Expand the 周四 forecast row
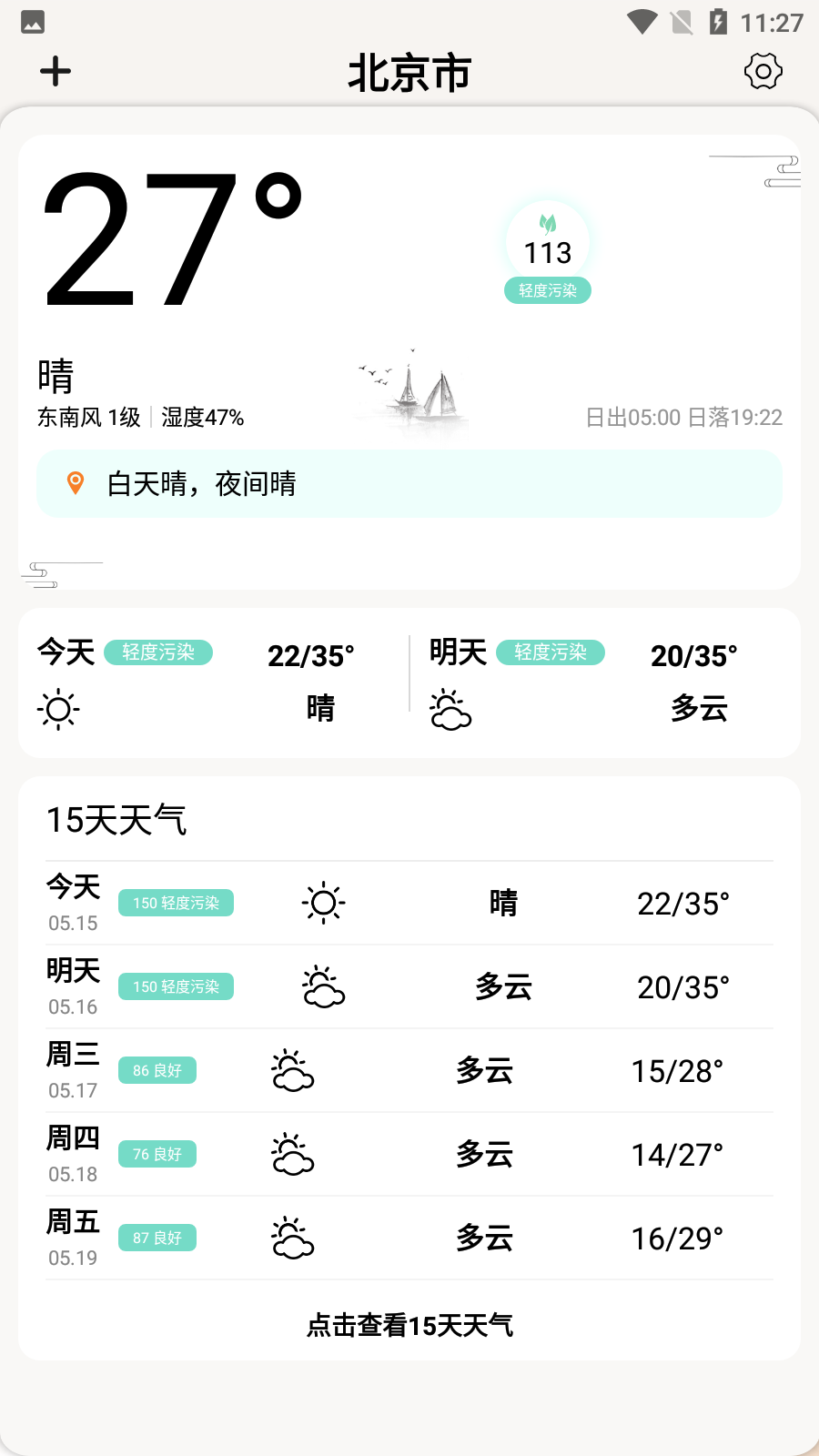This screenshot has width=819, height=1456. [x=409, y=1154]
